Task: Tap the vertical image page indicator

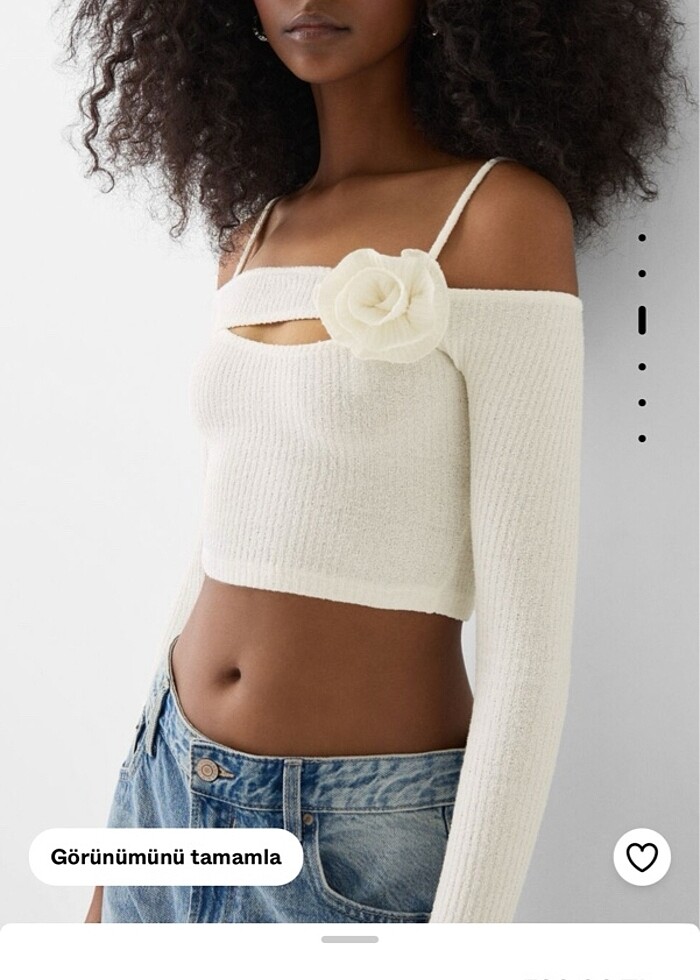Action: 641,338
